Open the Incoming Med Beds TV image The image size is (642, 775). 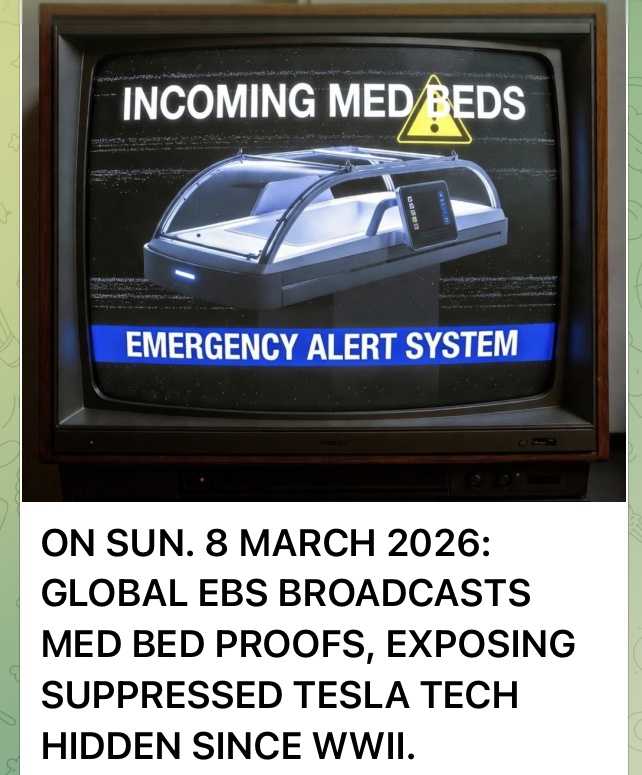(324, 251)
